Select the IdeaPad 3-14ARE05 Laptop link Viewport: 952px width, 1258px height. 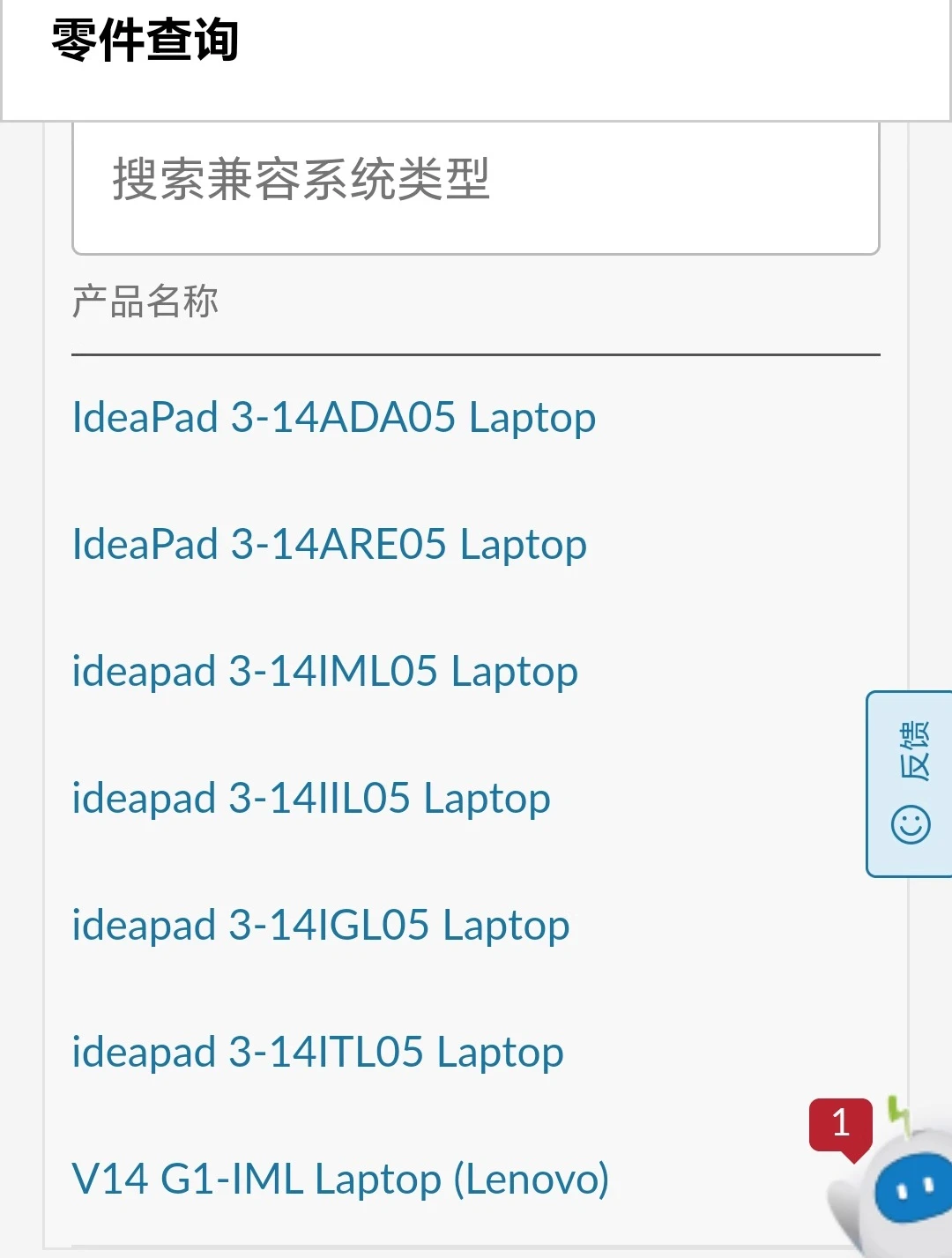pos(329,543)
